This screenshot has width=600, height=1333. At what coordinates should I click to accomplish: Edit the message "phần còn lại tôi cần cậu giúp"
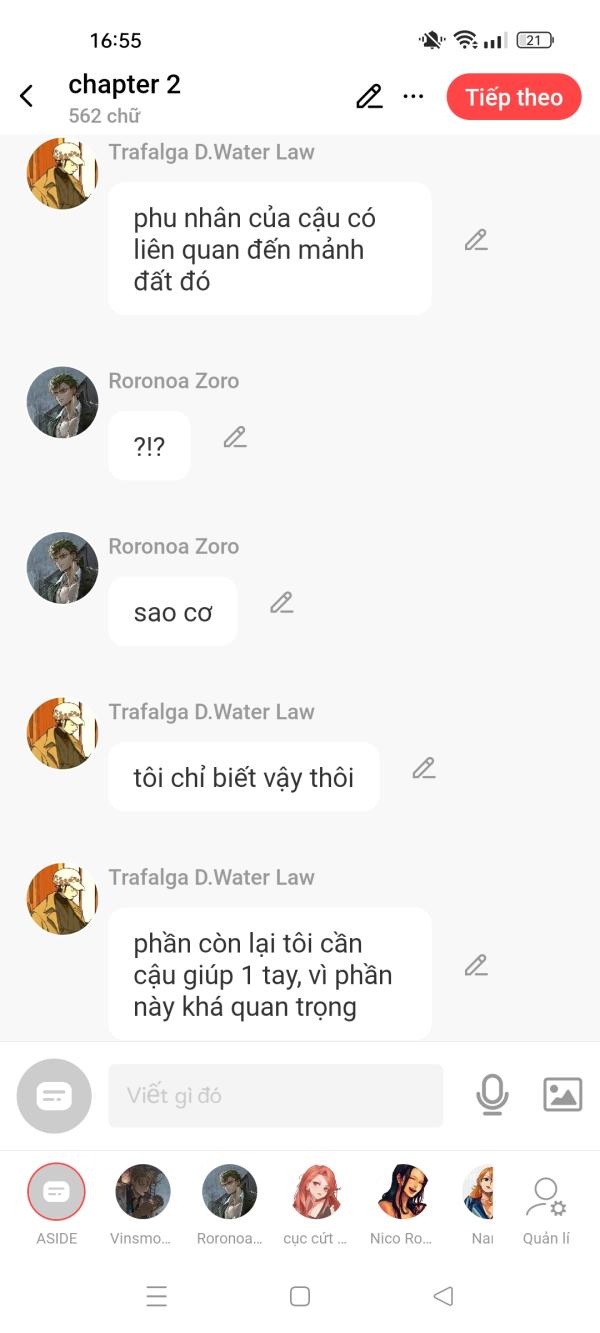coord(476,965)
